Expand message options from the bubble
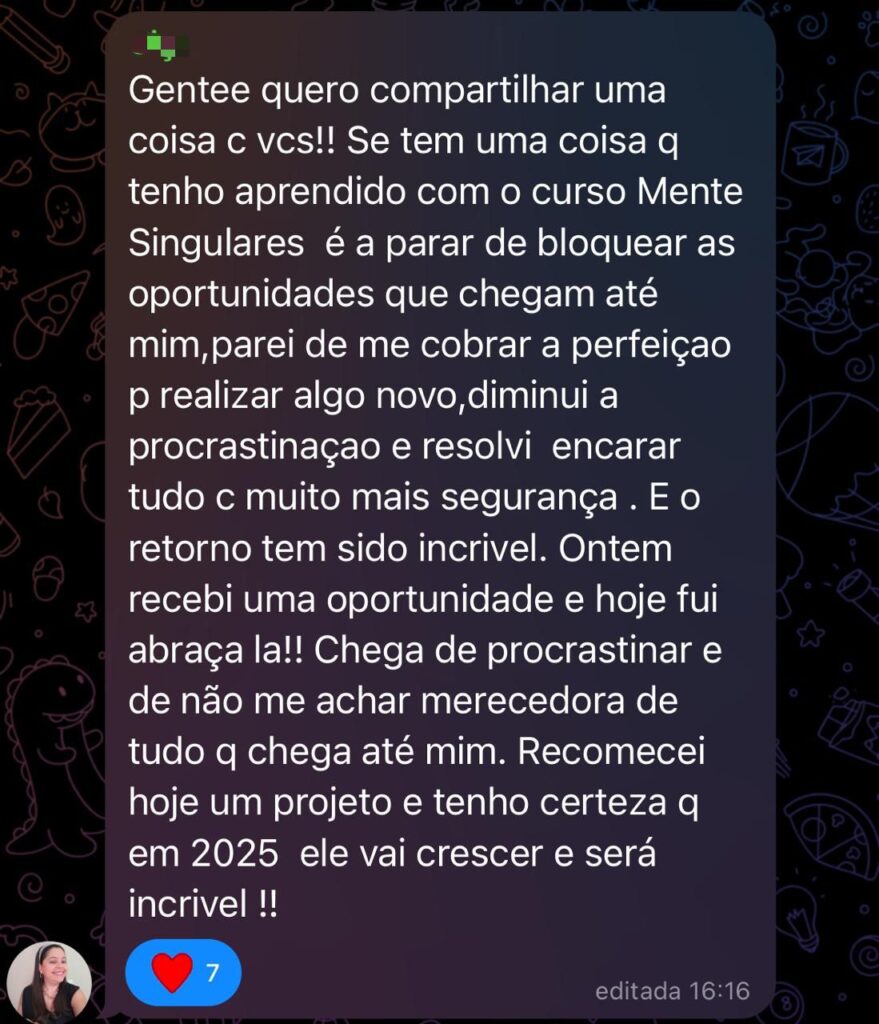This screenshot has width=879, height=1024. pyautogui.click(x=440, y=500)
